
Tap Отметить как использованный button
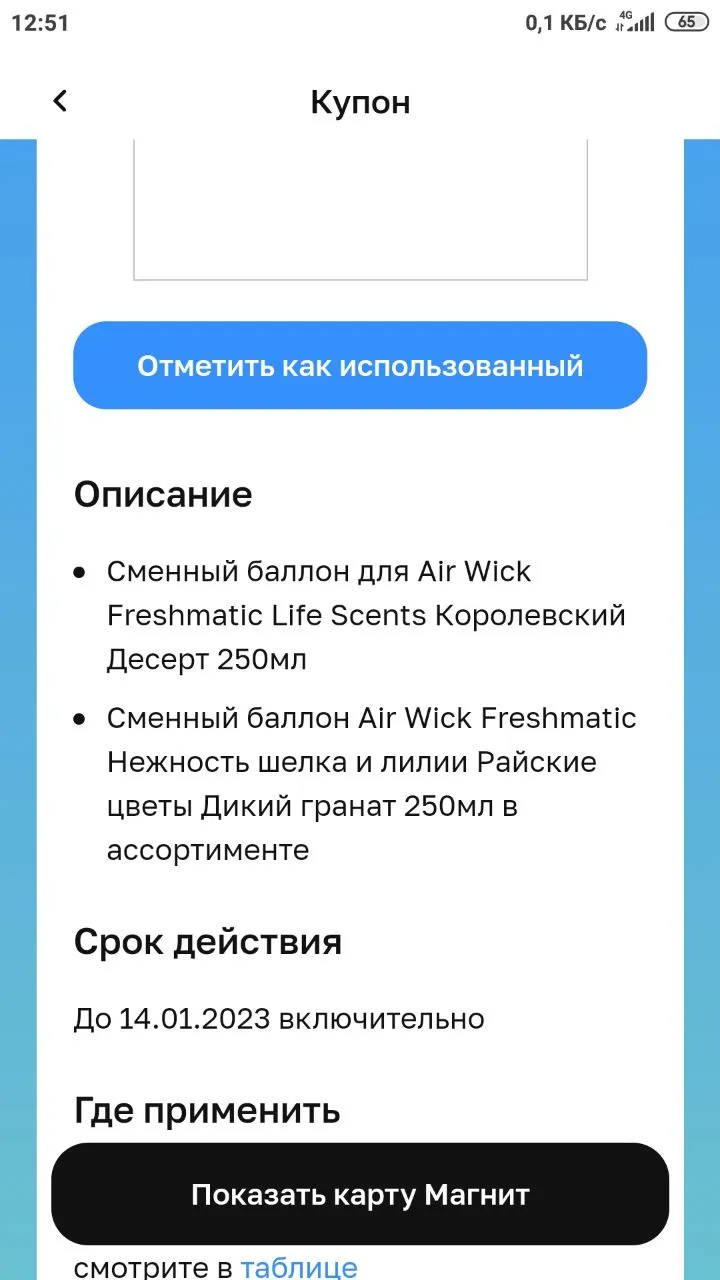click(360, 365)
